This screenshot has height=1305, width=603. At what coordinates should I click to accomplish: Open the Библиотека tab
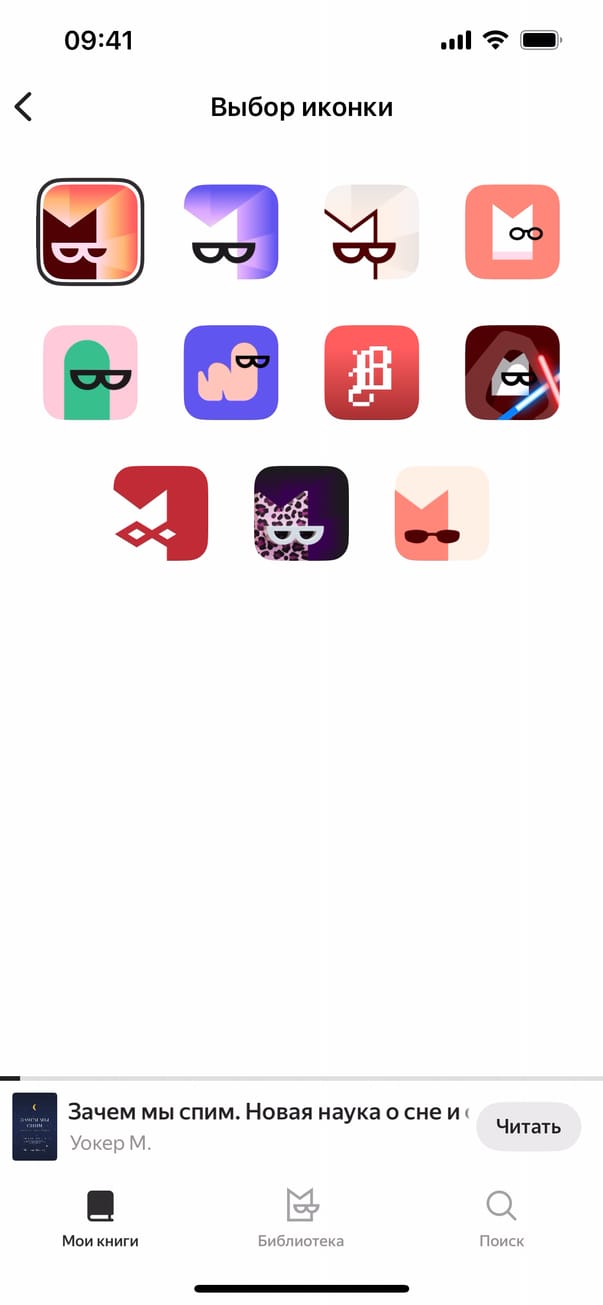pyautogui.click(x=301, y=1219)
